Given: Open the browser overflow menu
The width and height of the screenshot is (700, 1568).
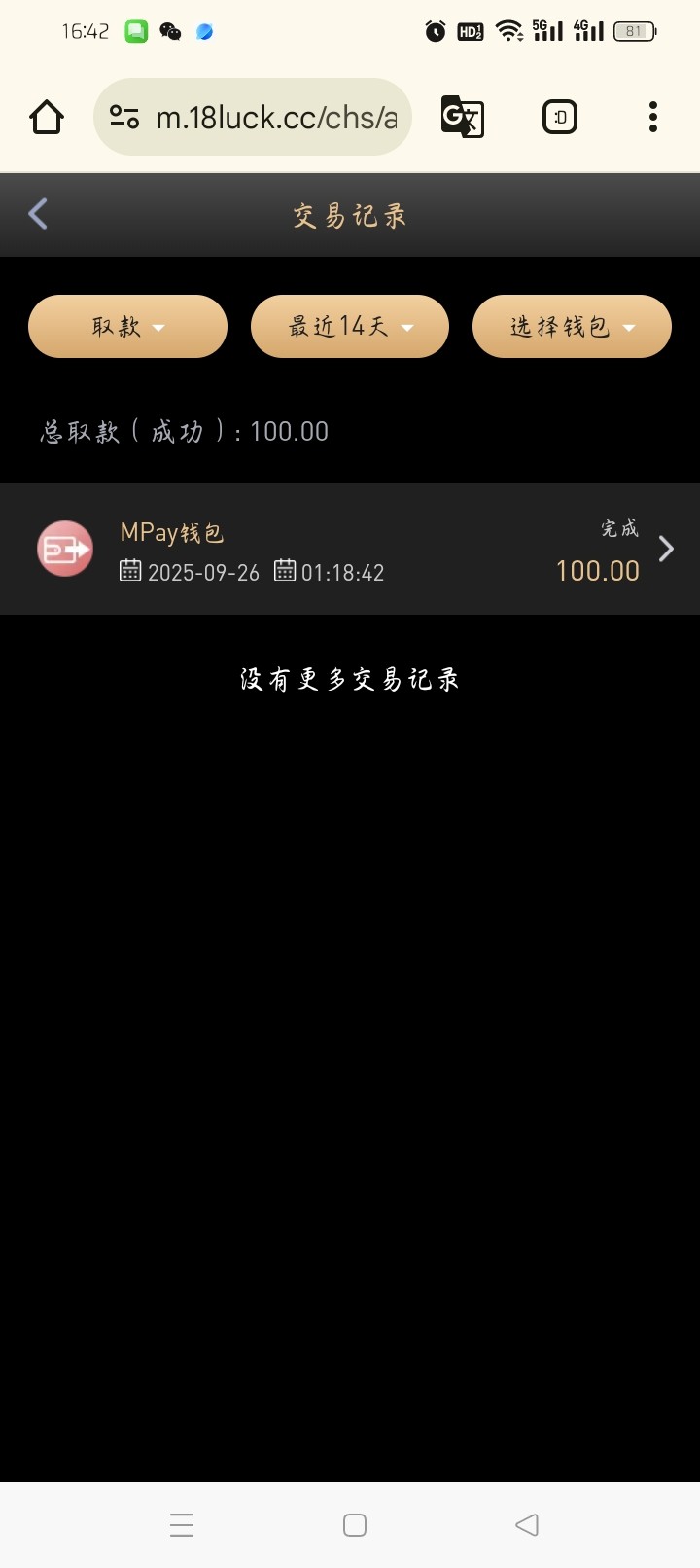Looking at the screenshot, I should click(653, 118).
